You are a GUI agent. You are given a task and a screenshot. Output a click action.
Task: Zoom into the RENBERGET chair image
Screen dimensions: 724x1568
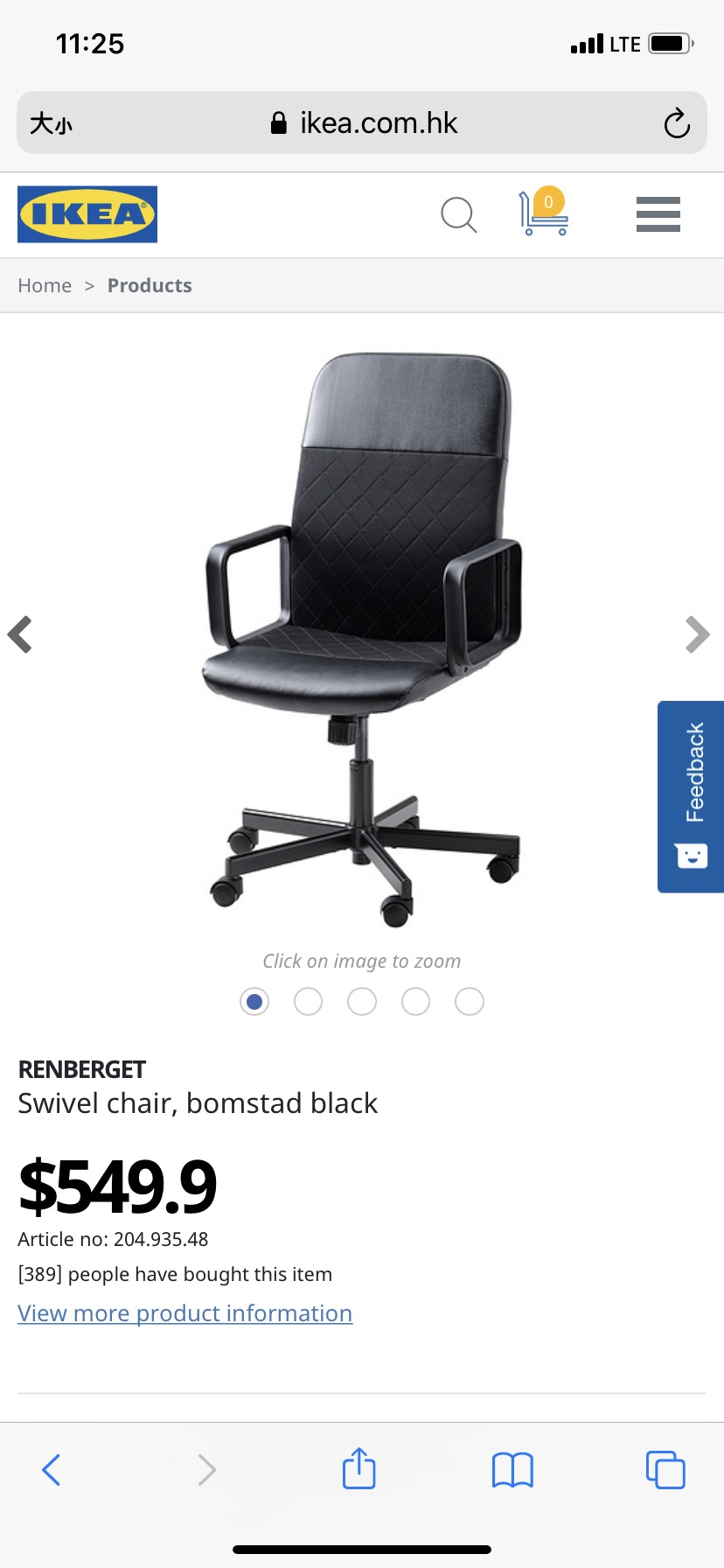click(x=362, y=639)
